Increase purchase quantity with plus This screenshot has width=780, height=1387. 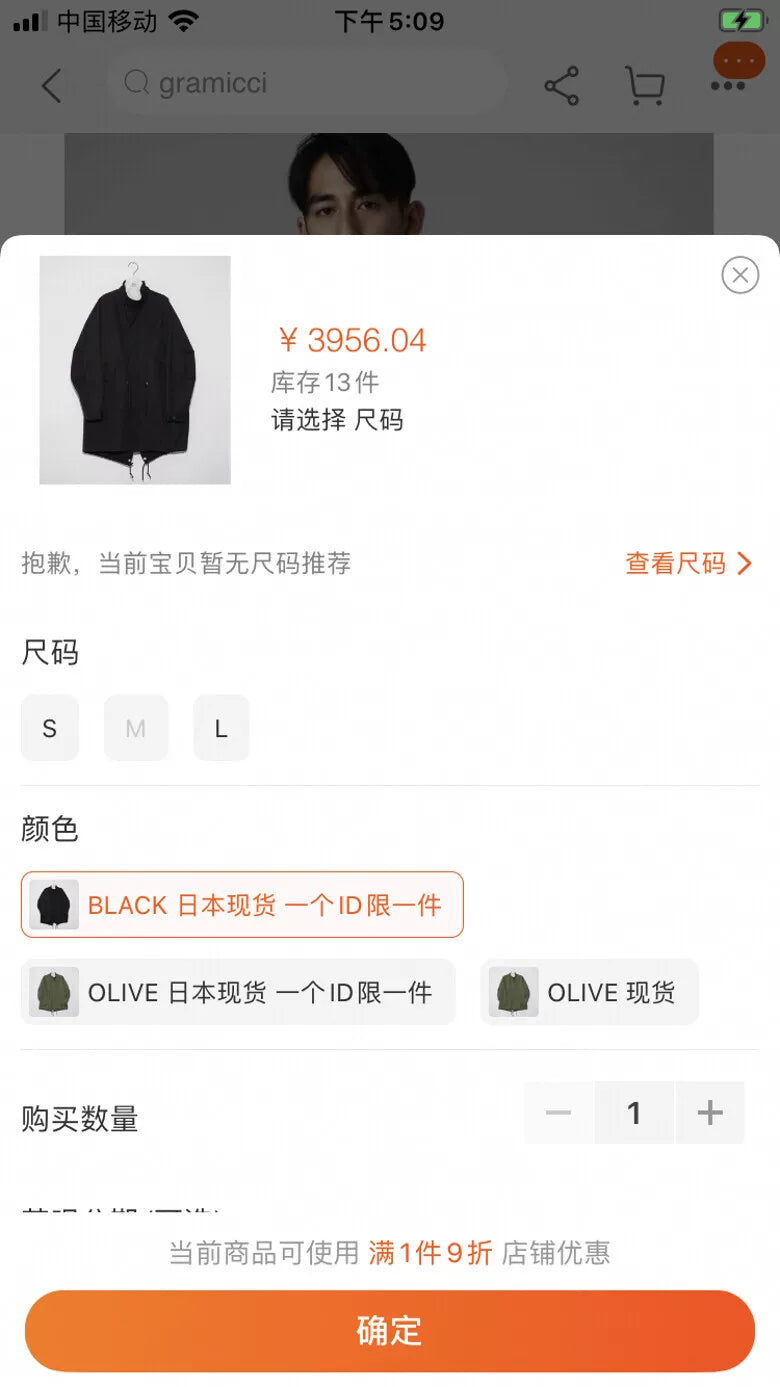[710, 1112]
